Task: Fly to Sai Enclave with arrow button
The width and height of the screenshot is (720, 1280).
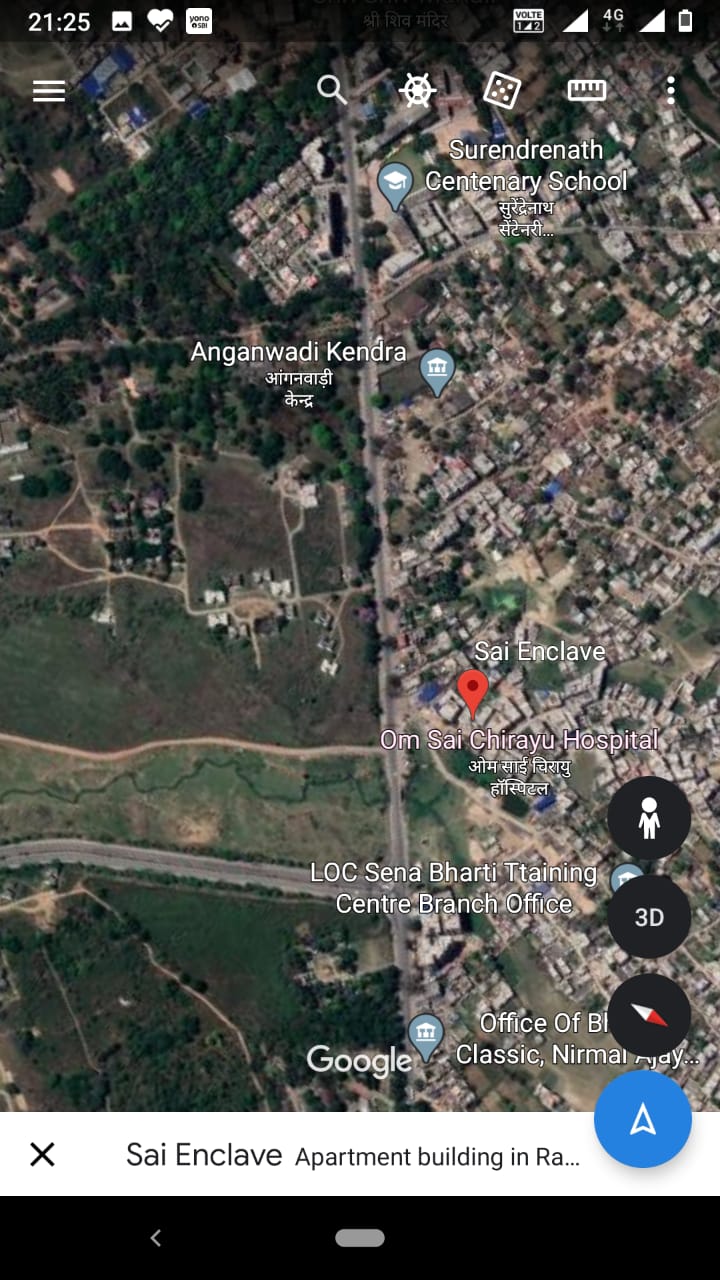Action: pos(642,1119)
